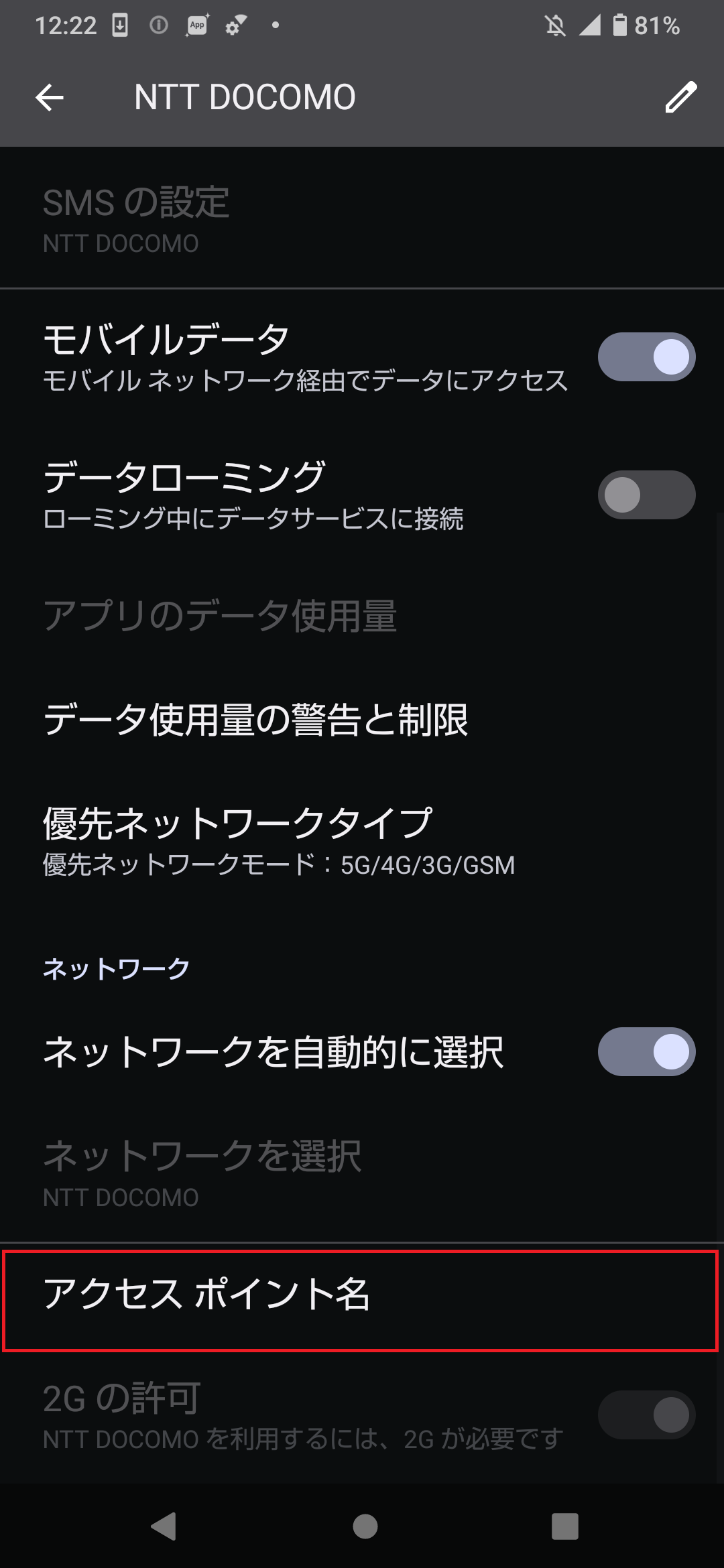This screenshot has height=1568, width=724.
Task: Go back using the top-left arrow
Action: (x=50, y=98)
